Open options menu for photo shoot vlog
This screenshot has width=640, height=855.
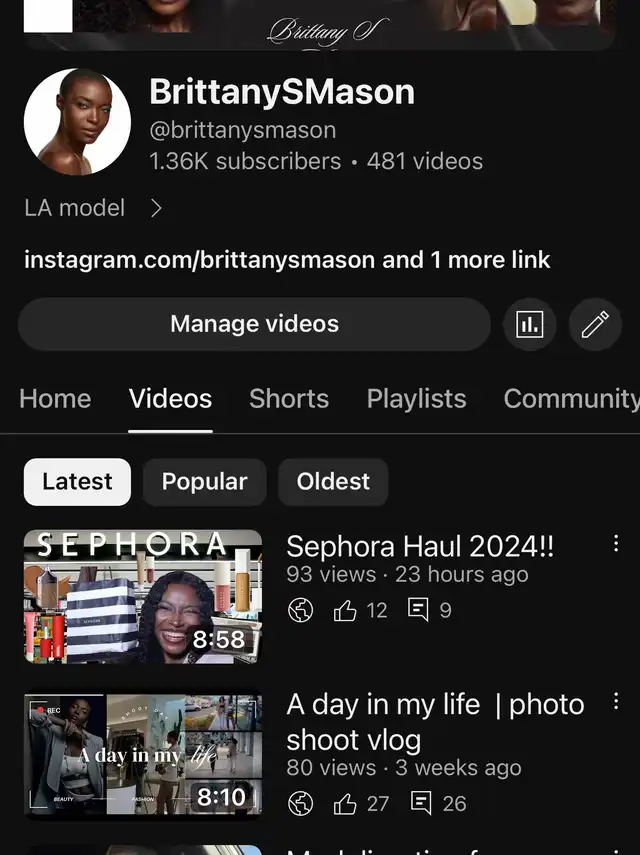pyautogui.click(x=616, y=702)
